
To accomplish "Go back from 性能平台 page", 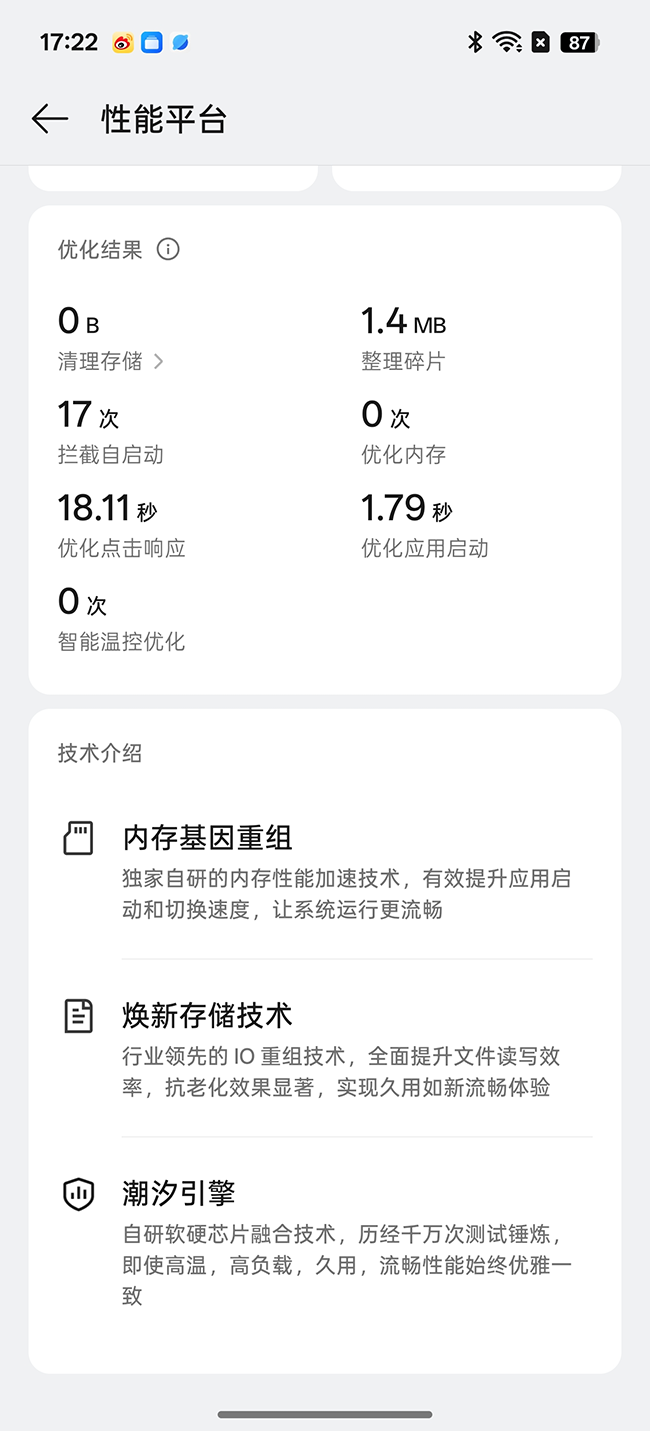I will (49, 120).
